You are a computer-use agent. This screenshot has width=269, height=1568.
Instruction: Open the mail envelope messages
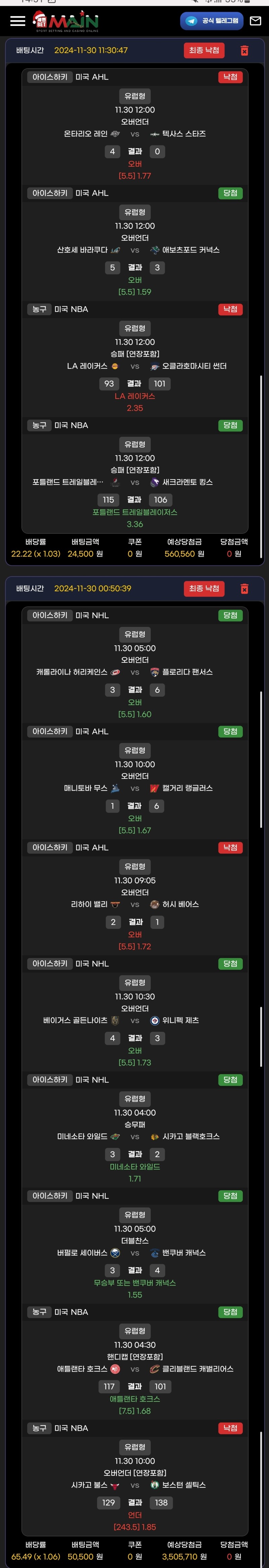256,21
